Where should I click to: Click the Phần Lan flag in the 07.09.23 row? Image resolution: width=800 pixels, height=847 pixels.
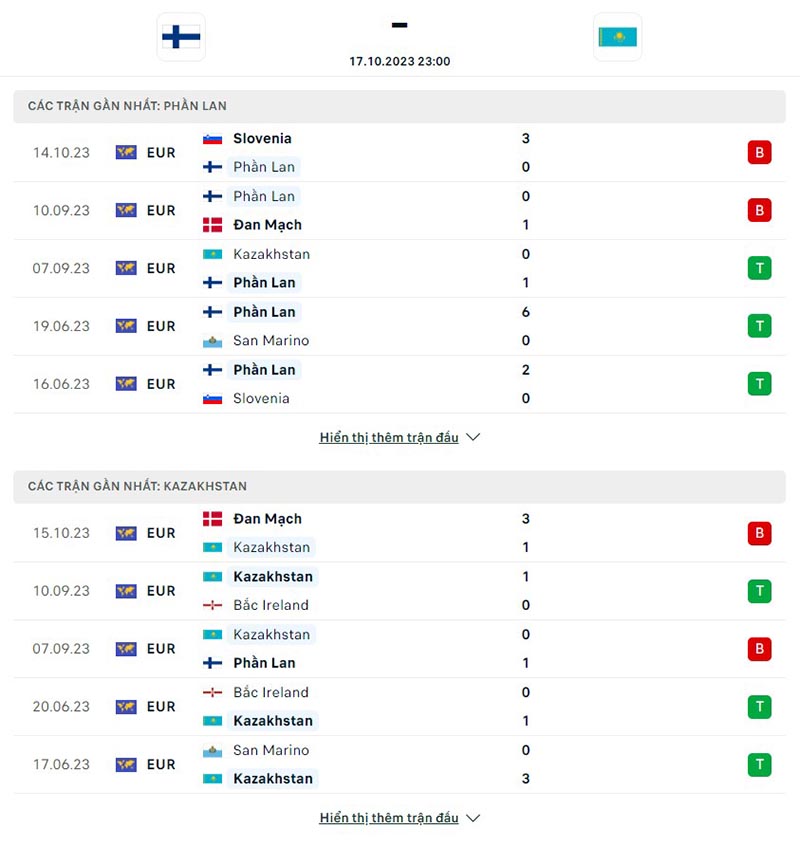coord(212,282)
